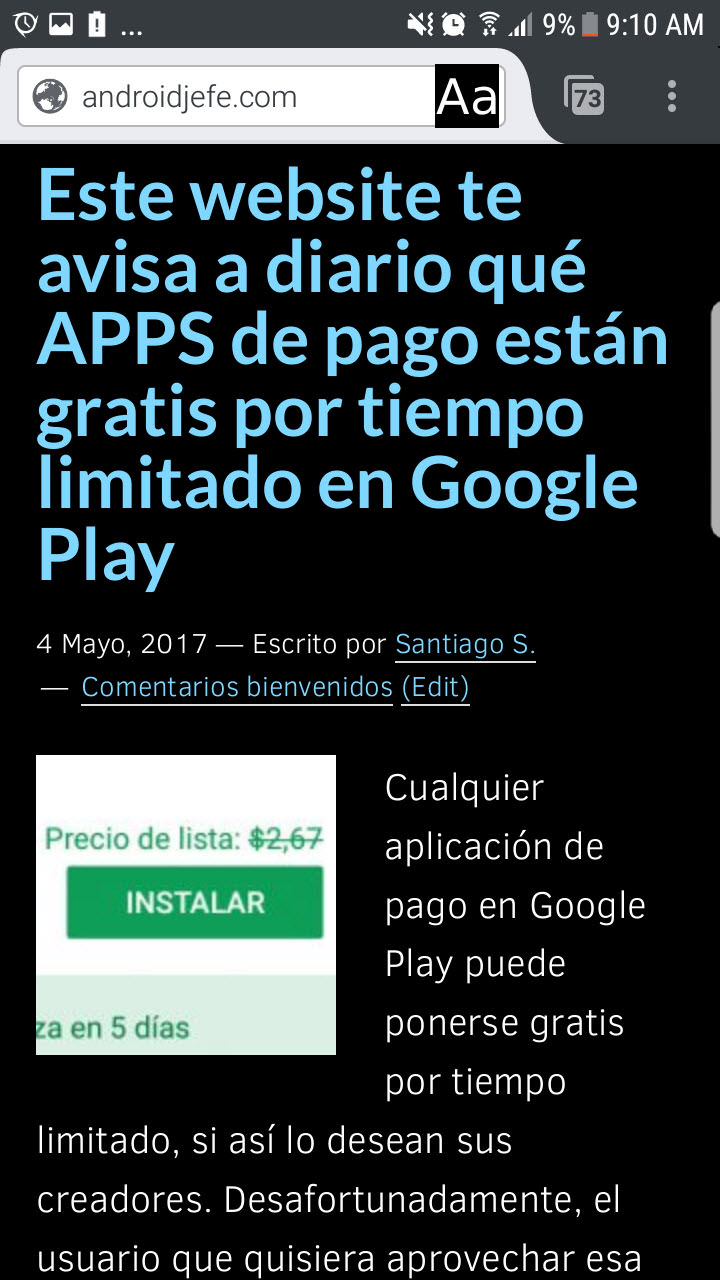Open the browser overflow menu
This screenshot has width=720, height=1280.
[671, 96]
